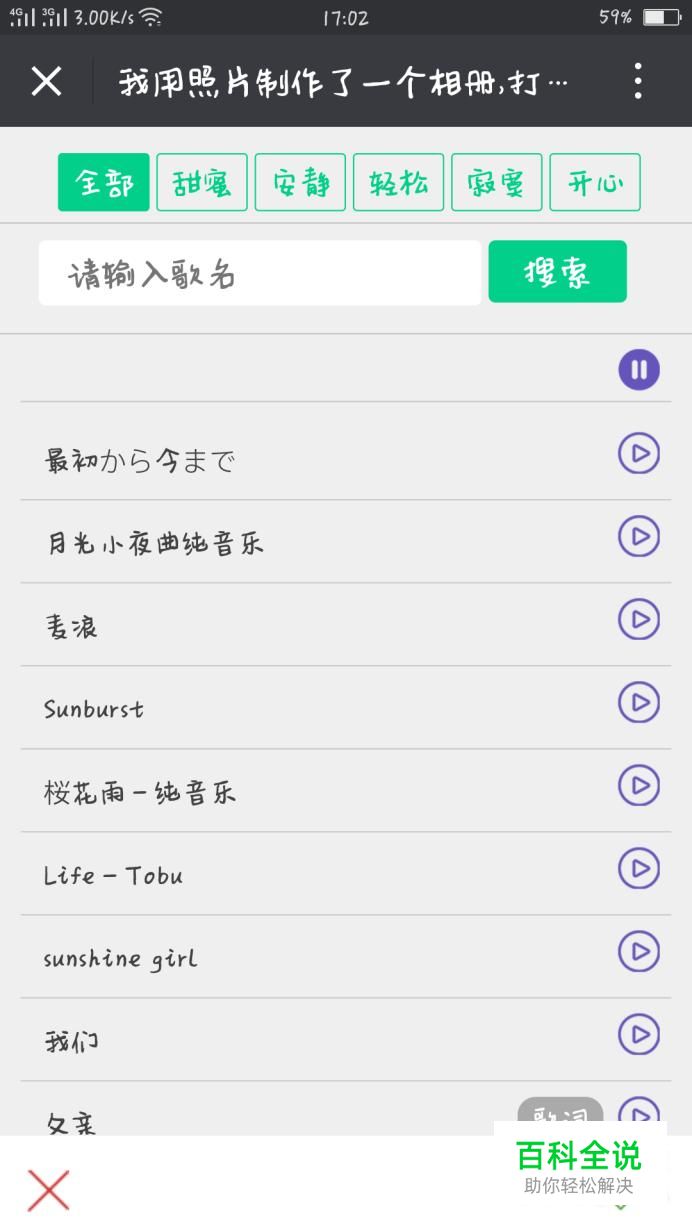Tap the red X at the bottom
This screenshot has height=1230, width=692.
pos(48,1190)
